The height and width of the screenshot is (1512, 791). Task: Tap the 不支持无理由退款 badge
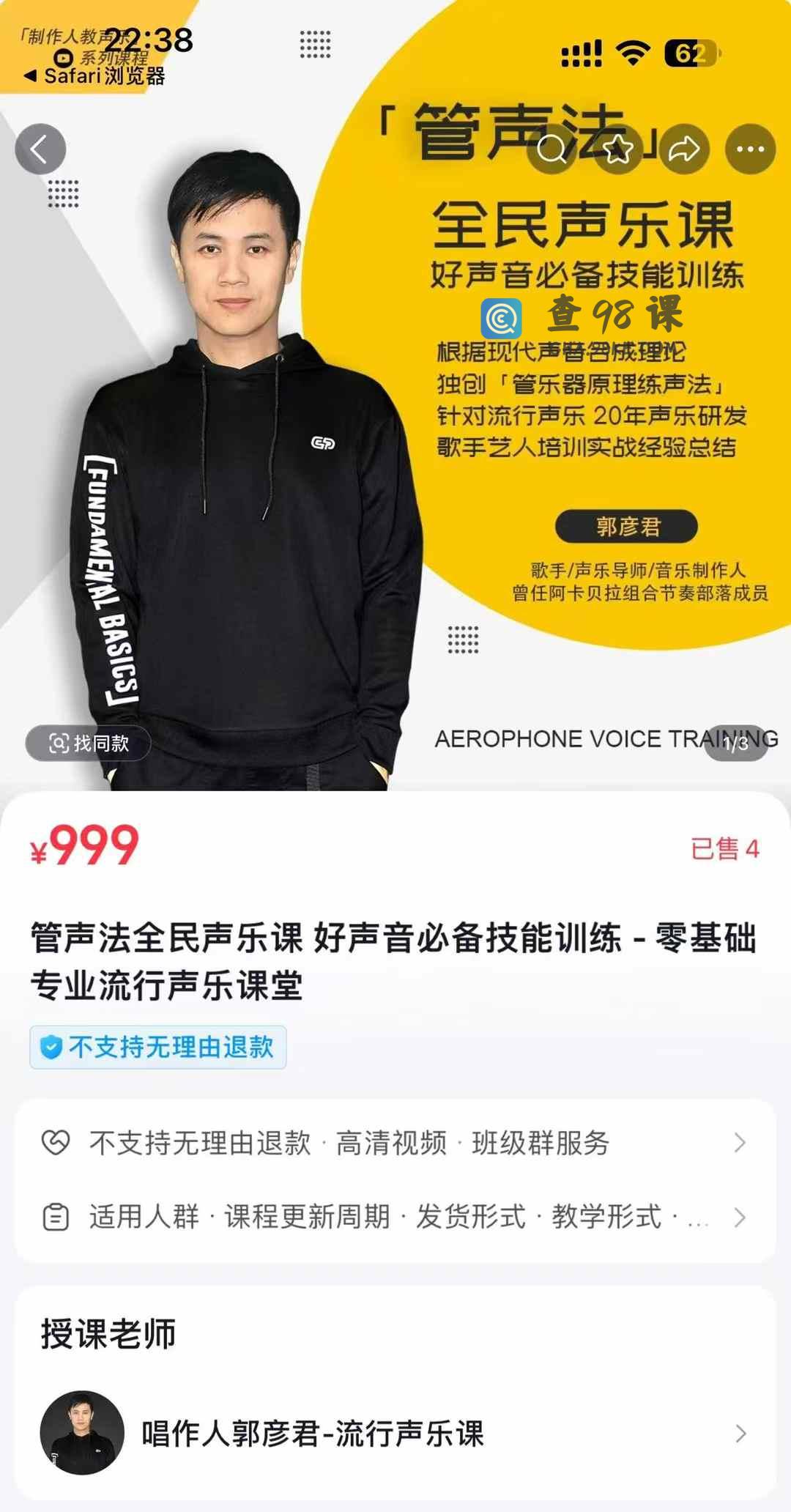(x=158, y=1047)
